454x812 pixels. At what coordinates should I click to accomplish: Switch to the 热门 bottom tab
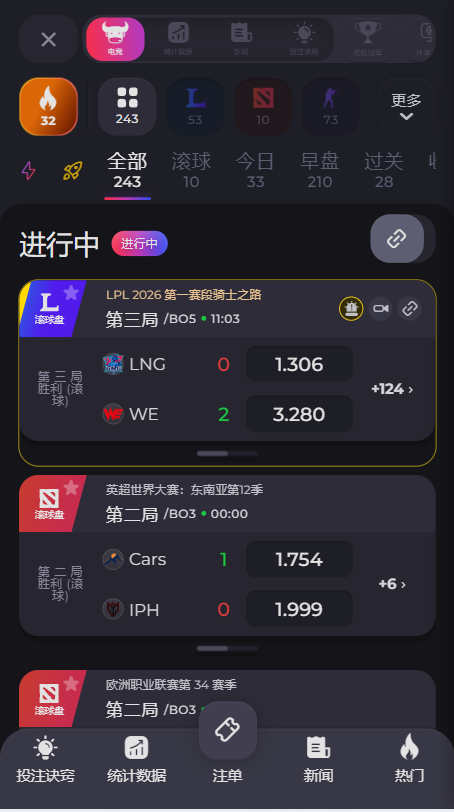tap(409, 759)
